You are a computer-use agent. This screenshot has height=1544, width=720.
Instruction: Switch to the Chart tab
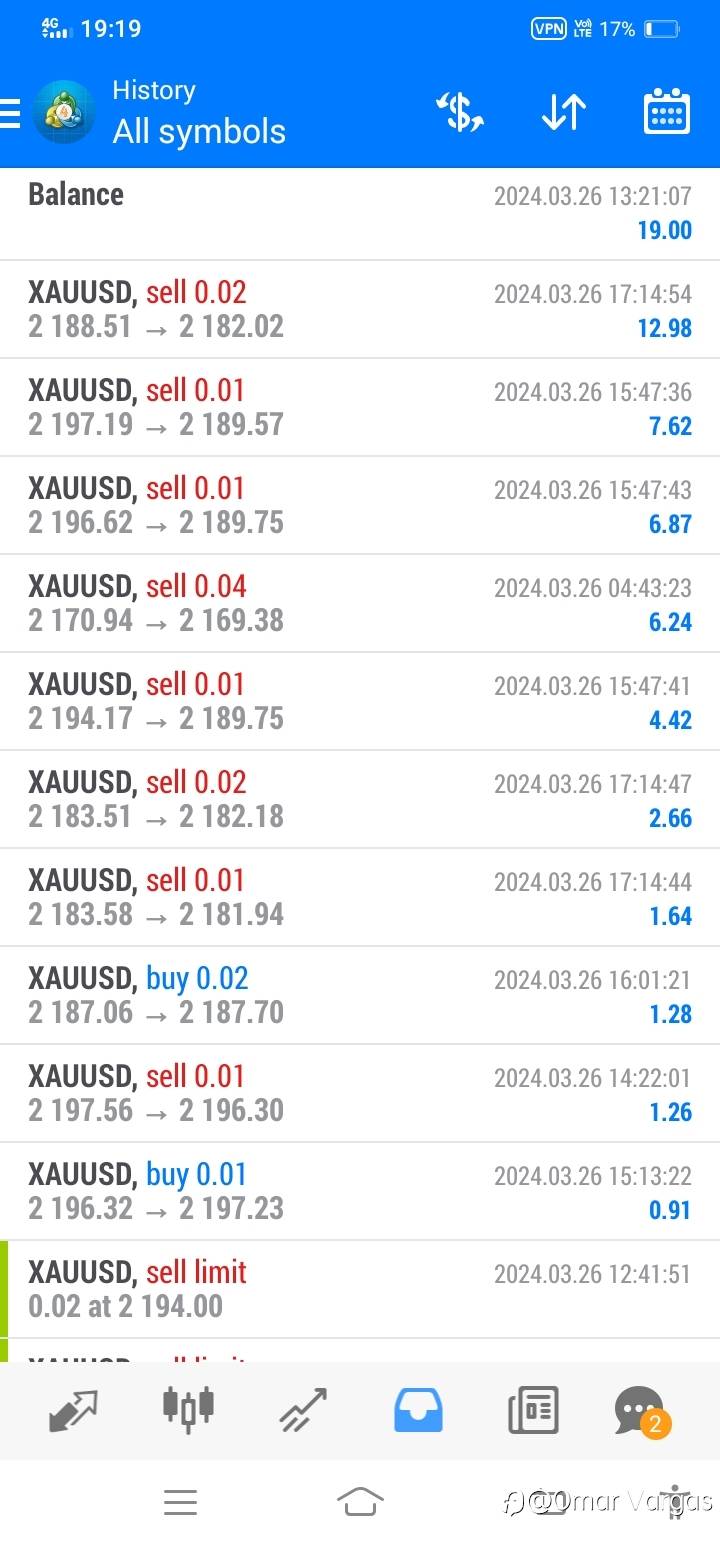coord(188,1408)
